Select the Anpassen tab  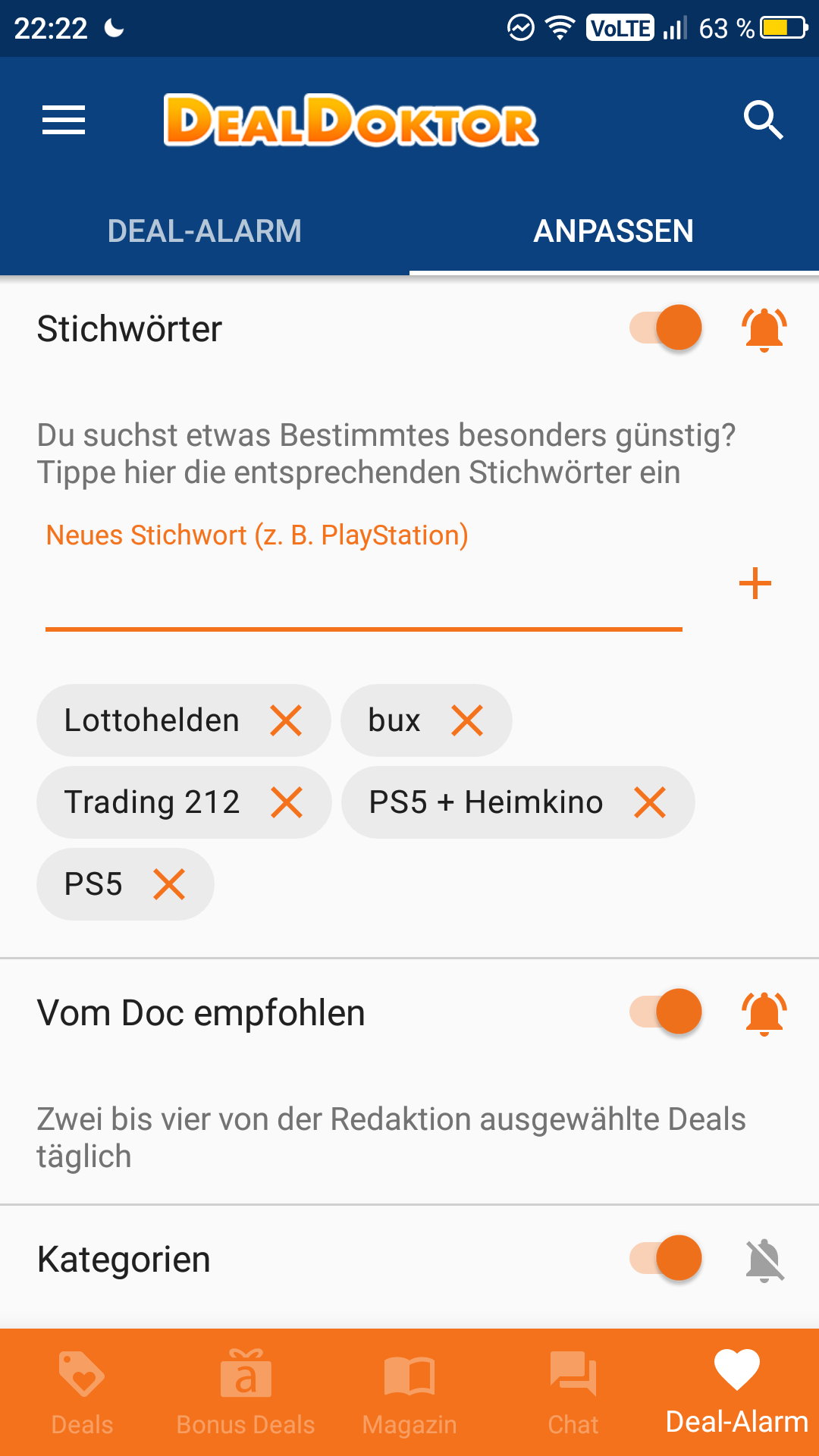[x=613, y=231]
